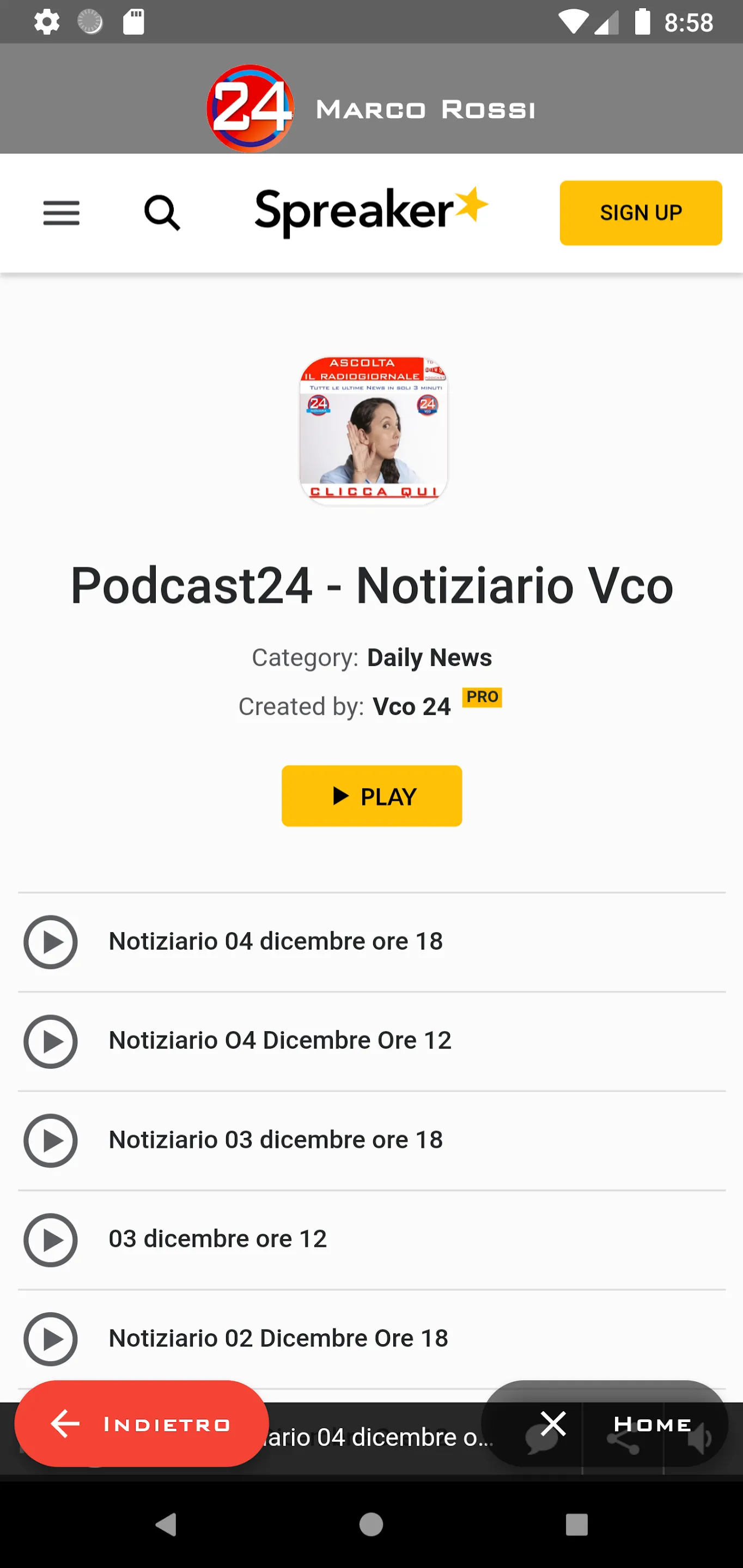Tap the SIGN UP button

(641, 213)
